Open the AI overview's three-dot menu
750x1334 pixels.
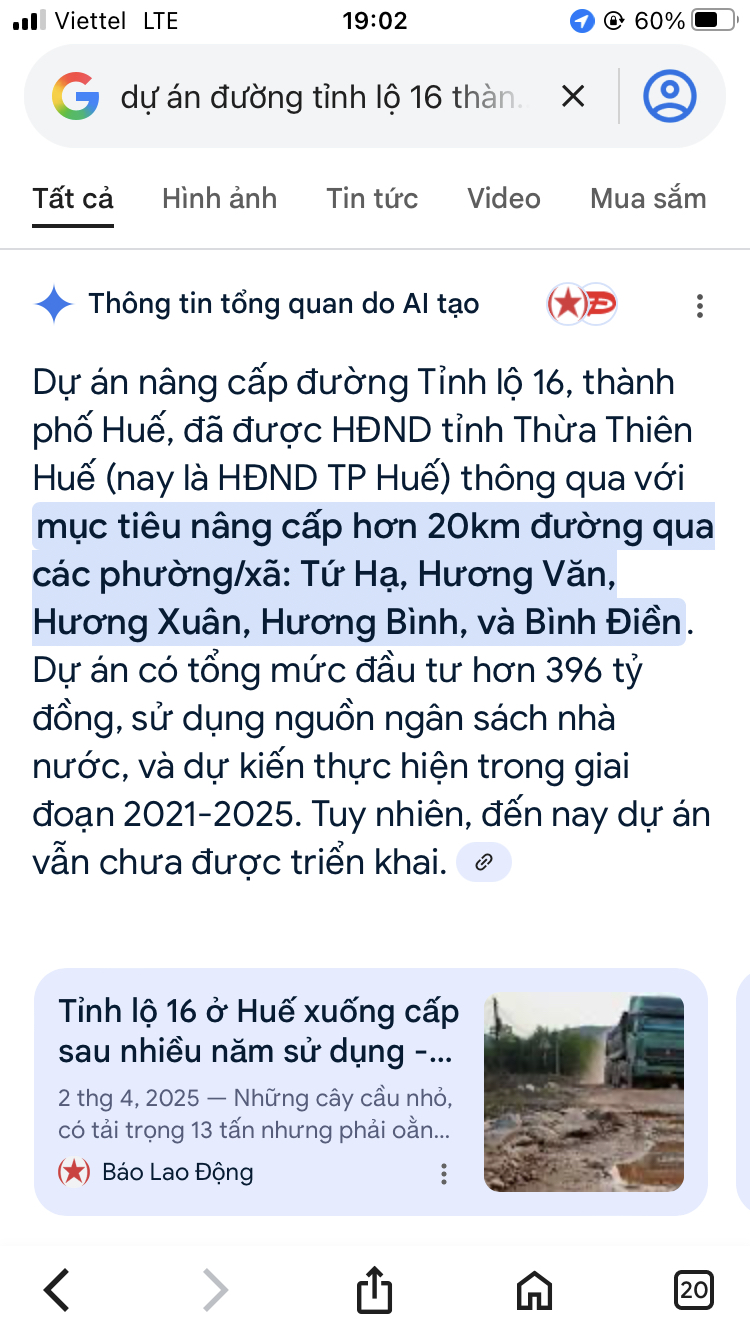pyautogui.click(x=700, y=305)
